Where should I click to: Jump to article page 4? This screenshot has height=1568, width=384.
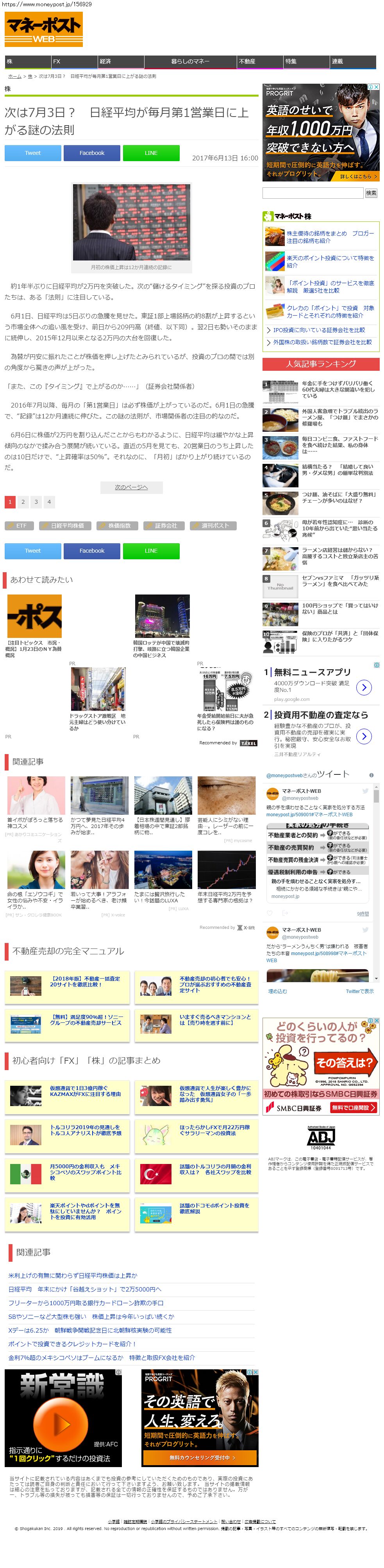49,501
